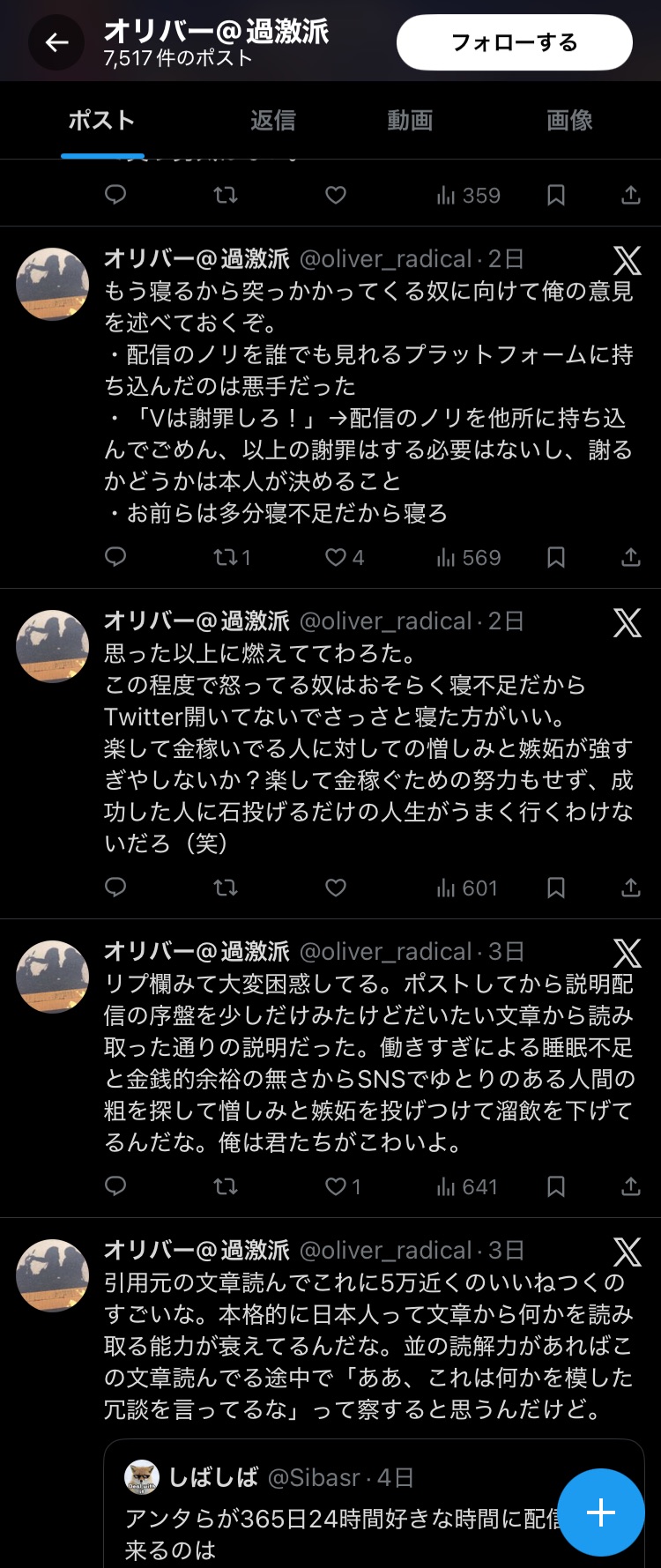Tap the フォローする button
This screenshot has height=1568, width=661.
514,42
